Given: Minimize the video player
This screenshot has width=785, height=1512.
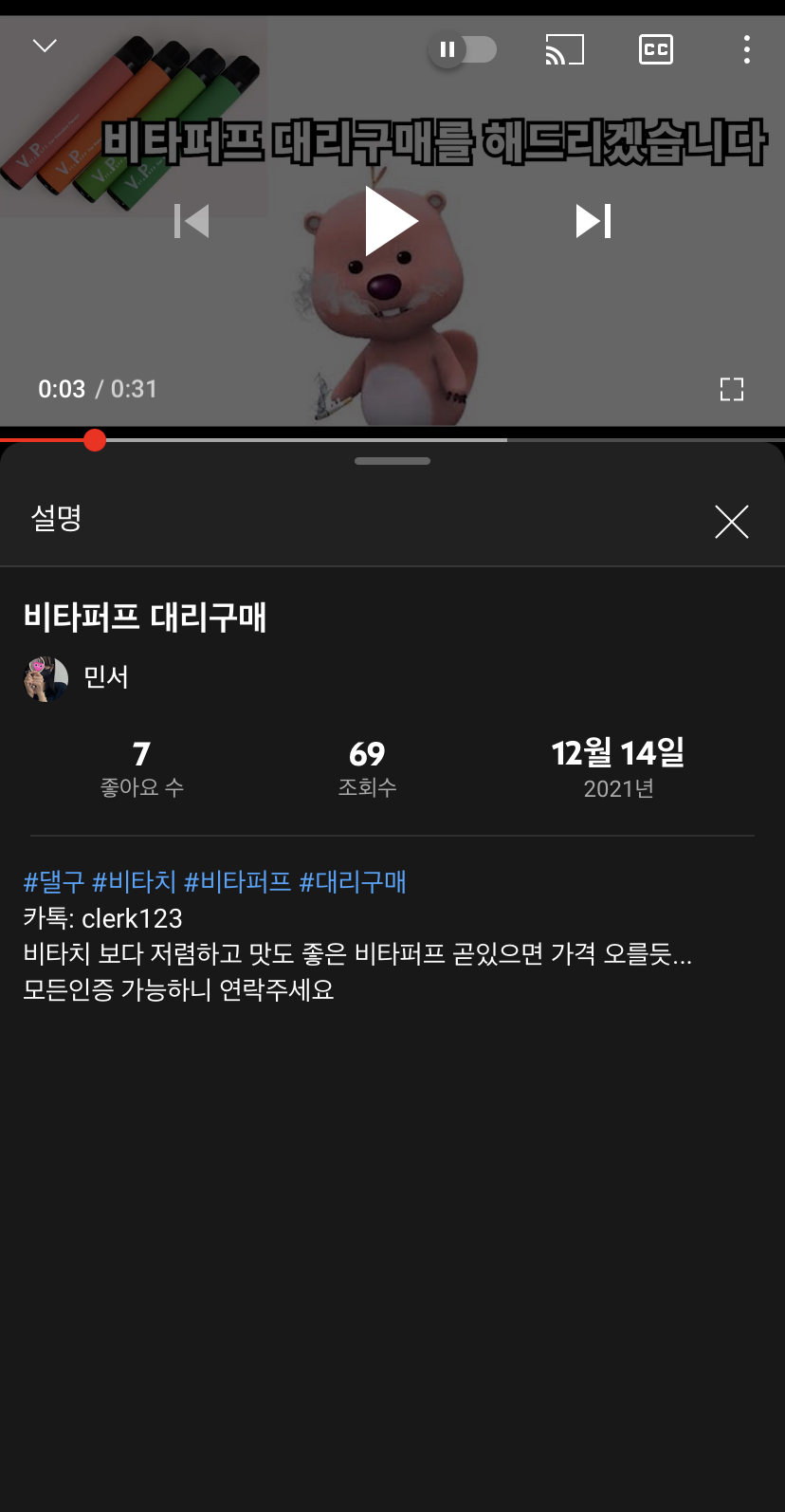Looking at the screenshot, I should click(45, 46).
